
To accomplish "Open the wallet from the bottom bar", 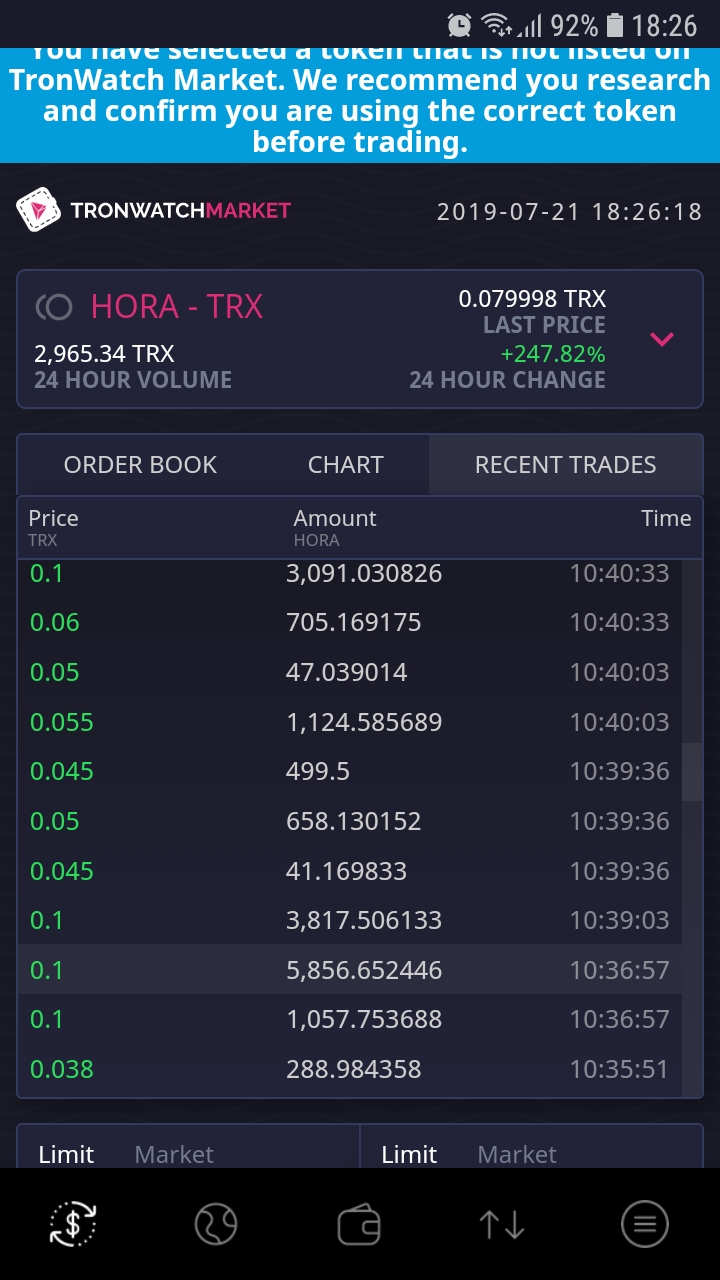I will [359, 1224].
